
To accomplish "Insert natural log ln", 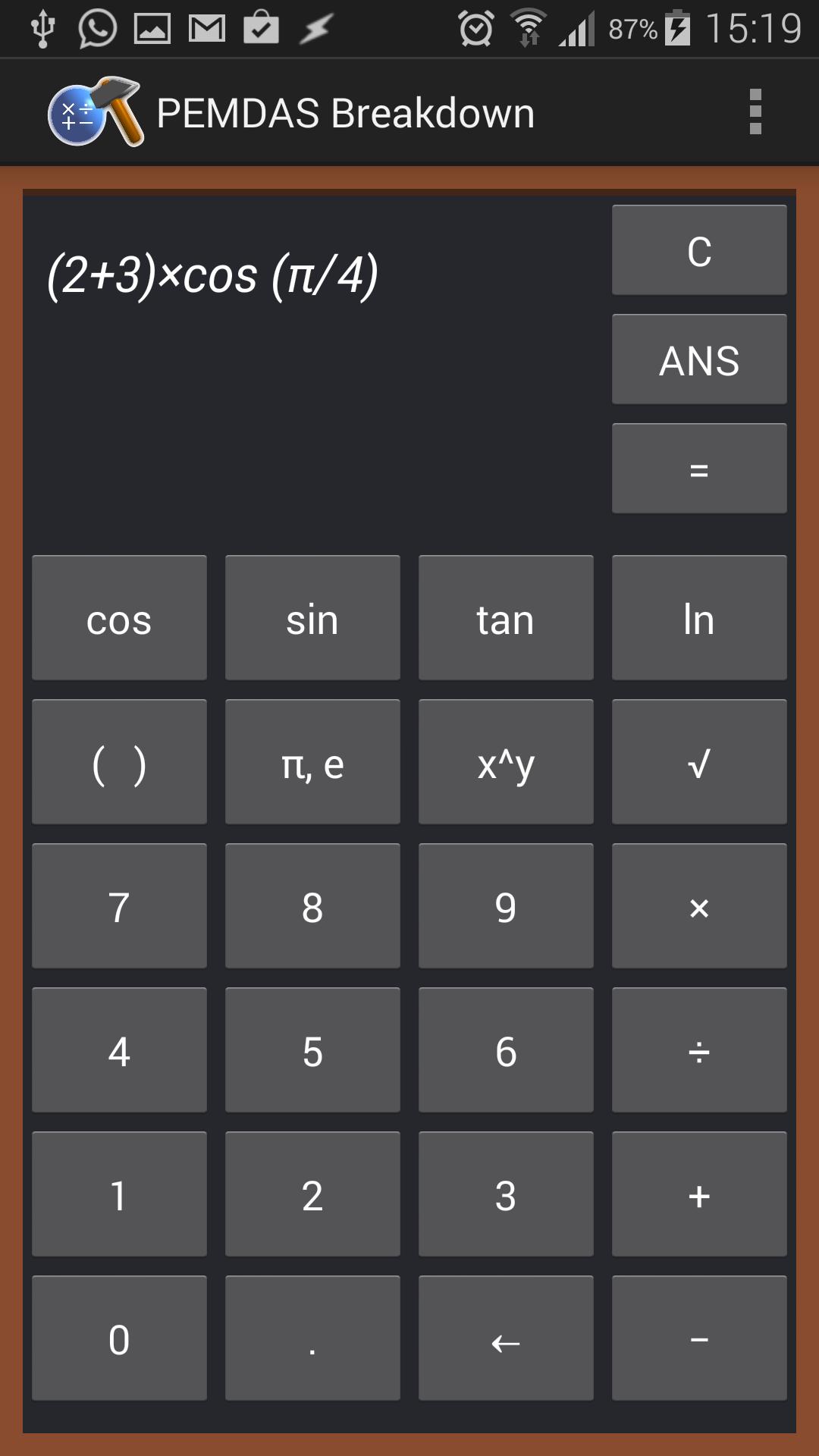I will 698,618.
